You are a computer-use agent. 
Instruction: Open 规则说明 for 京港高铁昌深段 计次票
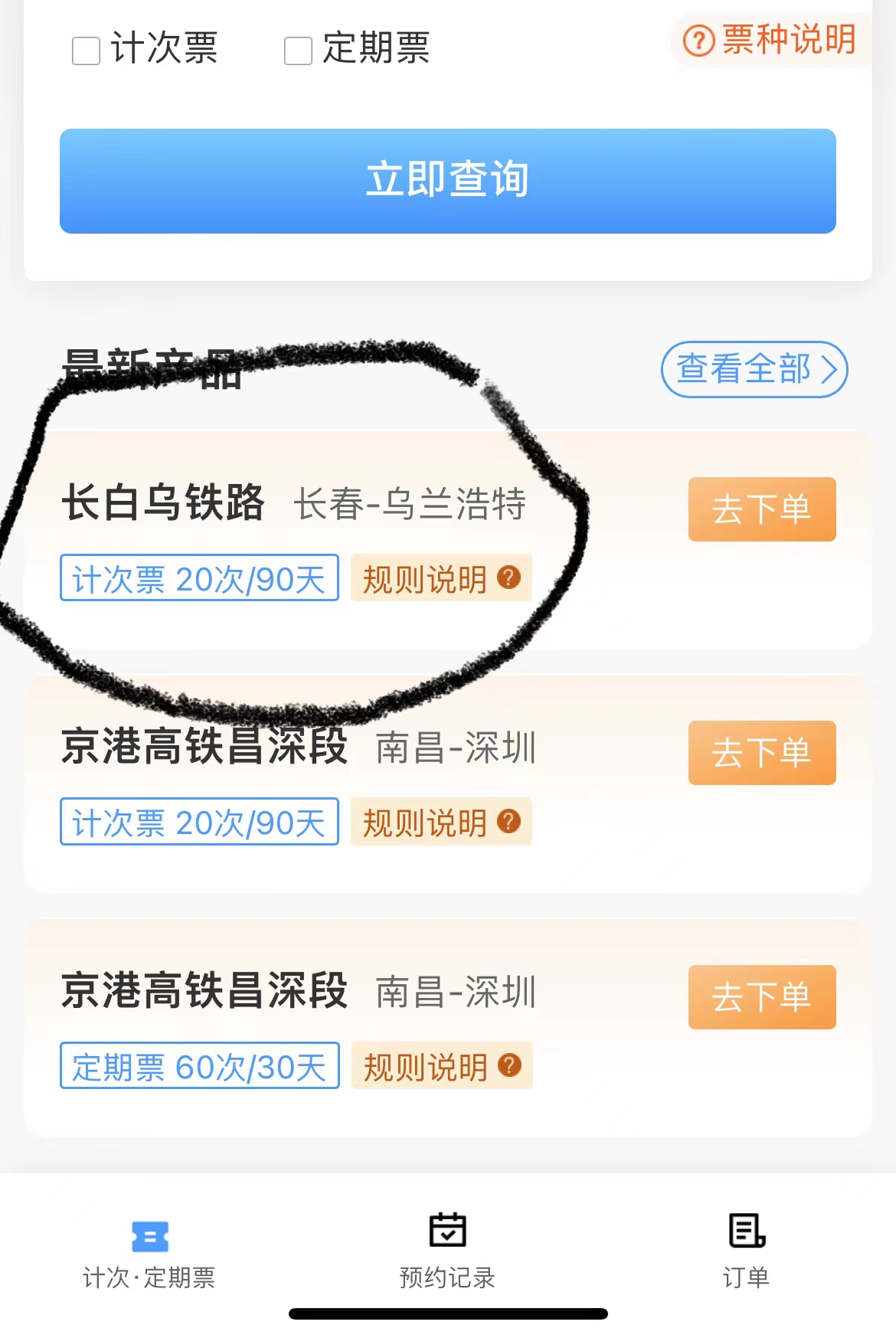(x=441, y=823)
